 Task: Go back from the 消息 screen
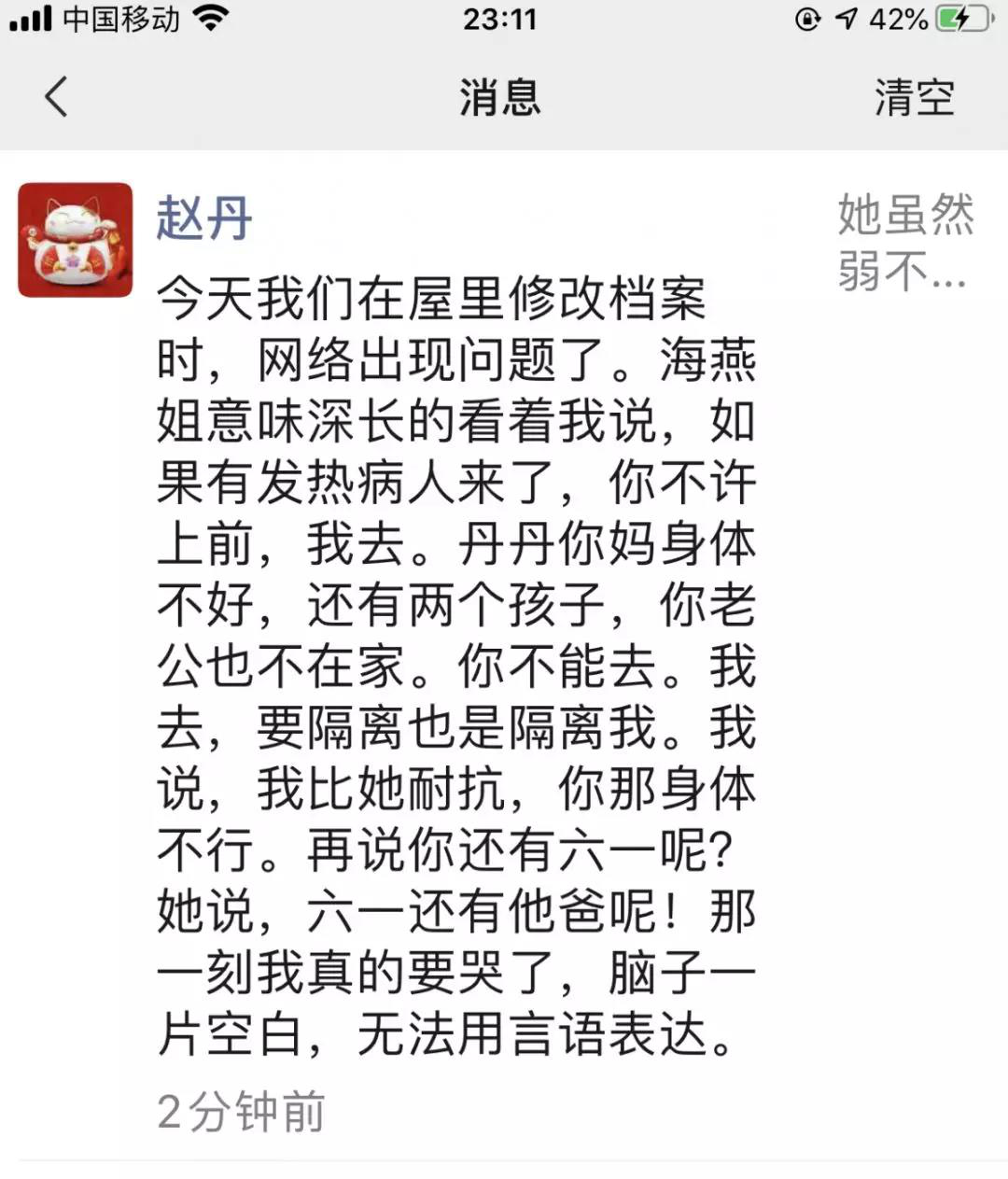pos(56,96)
